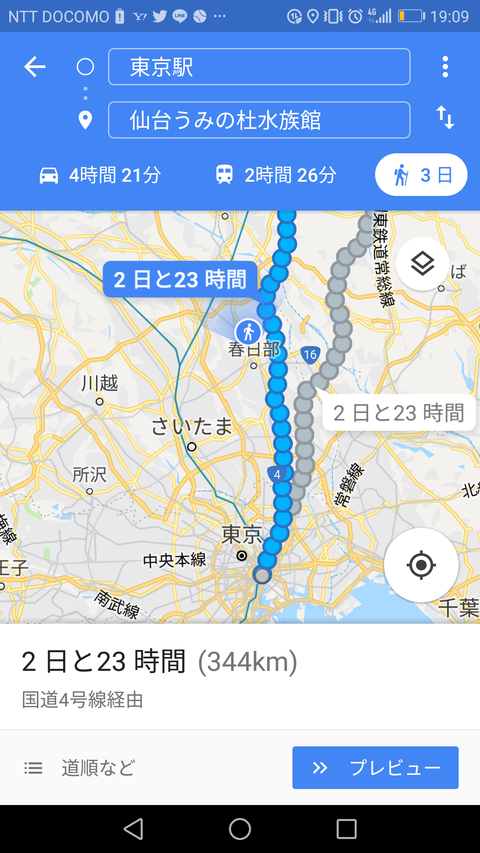
Task: Edit the starting point 東京駅
Action: coord(259,67)
